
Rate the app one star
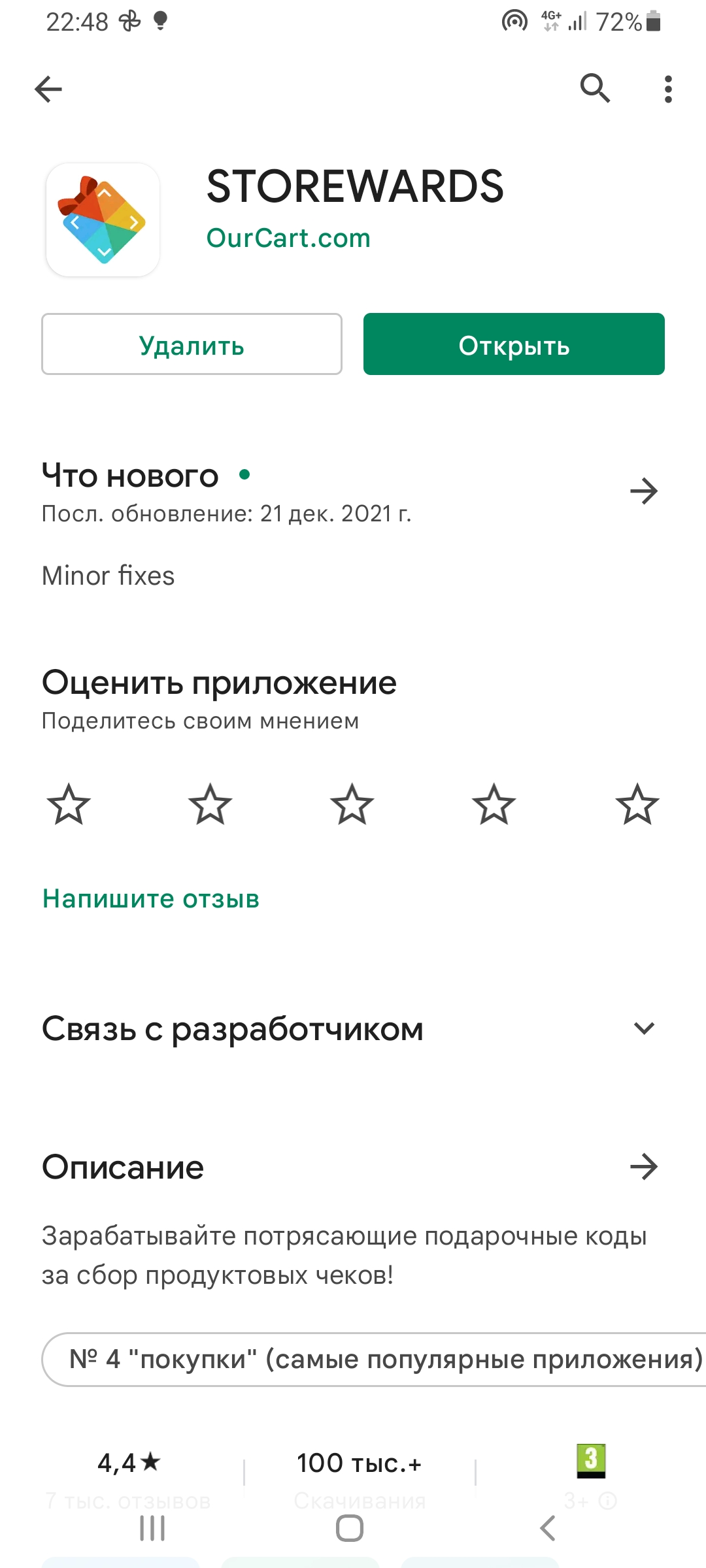[x=68, y=804]
